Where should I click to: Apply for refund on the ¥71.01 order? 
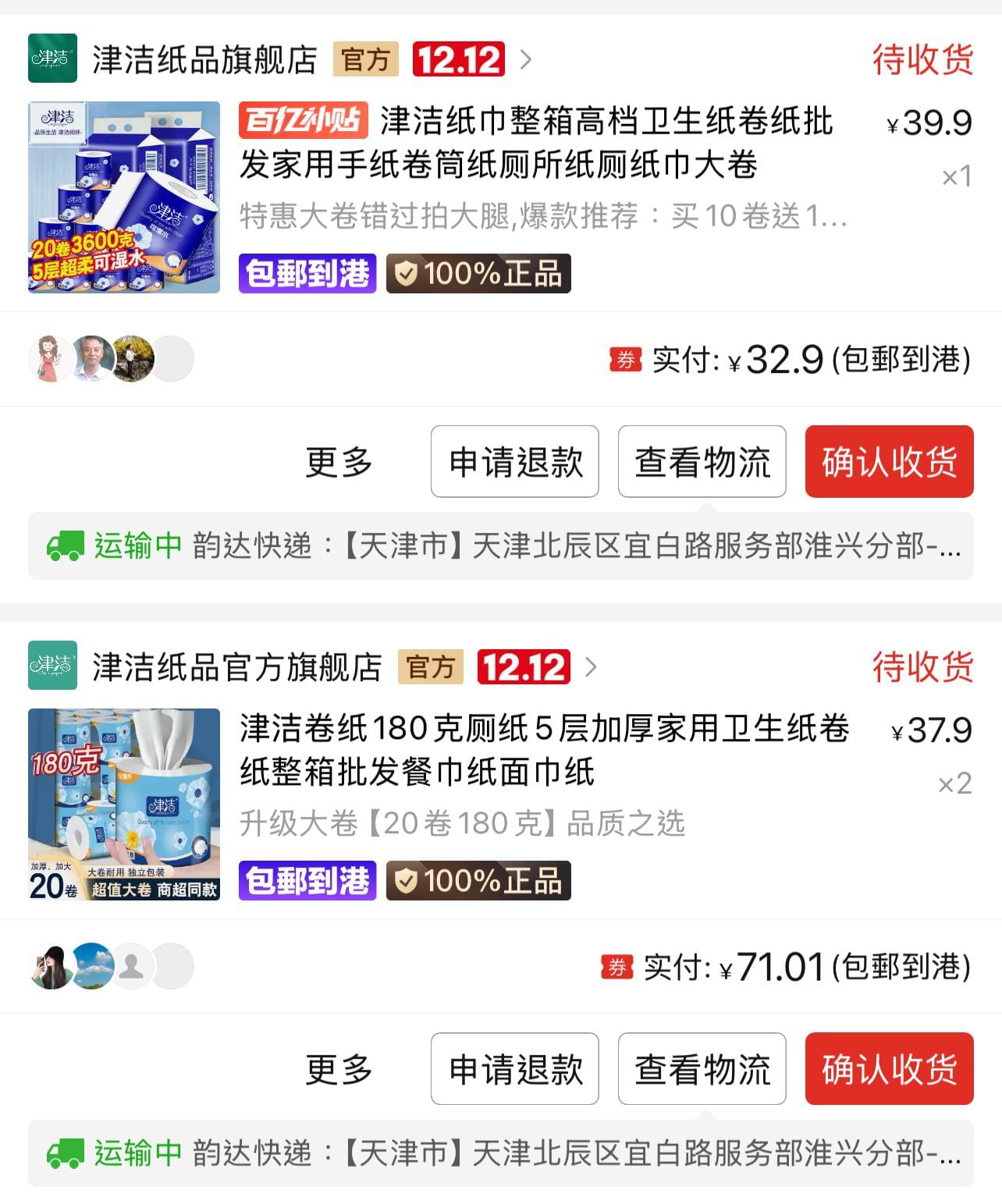tap(515, 1069)
